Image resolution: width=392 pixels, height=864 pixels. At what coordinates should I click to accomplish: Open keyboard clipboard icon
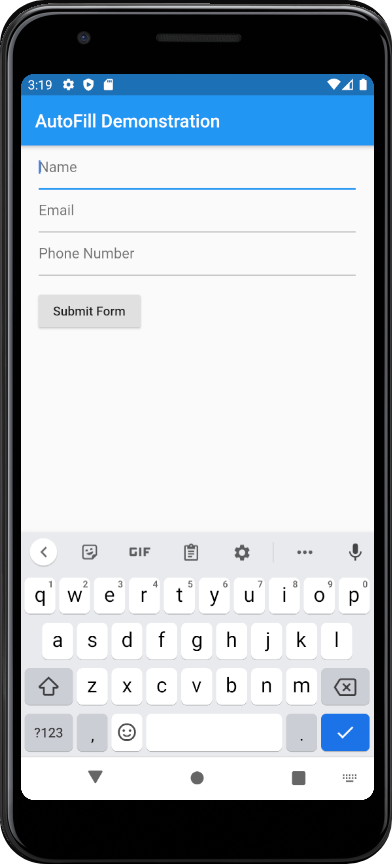tap(191, 552)
